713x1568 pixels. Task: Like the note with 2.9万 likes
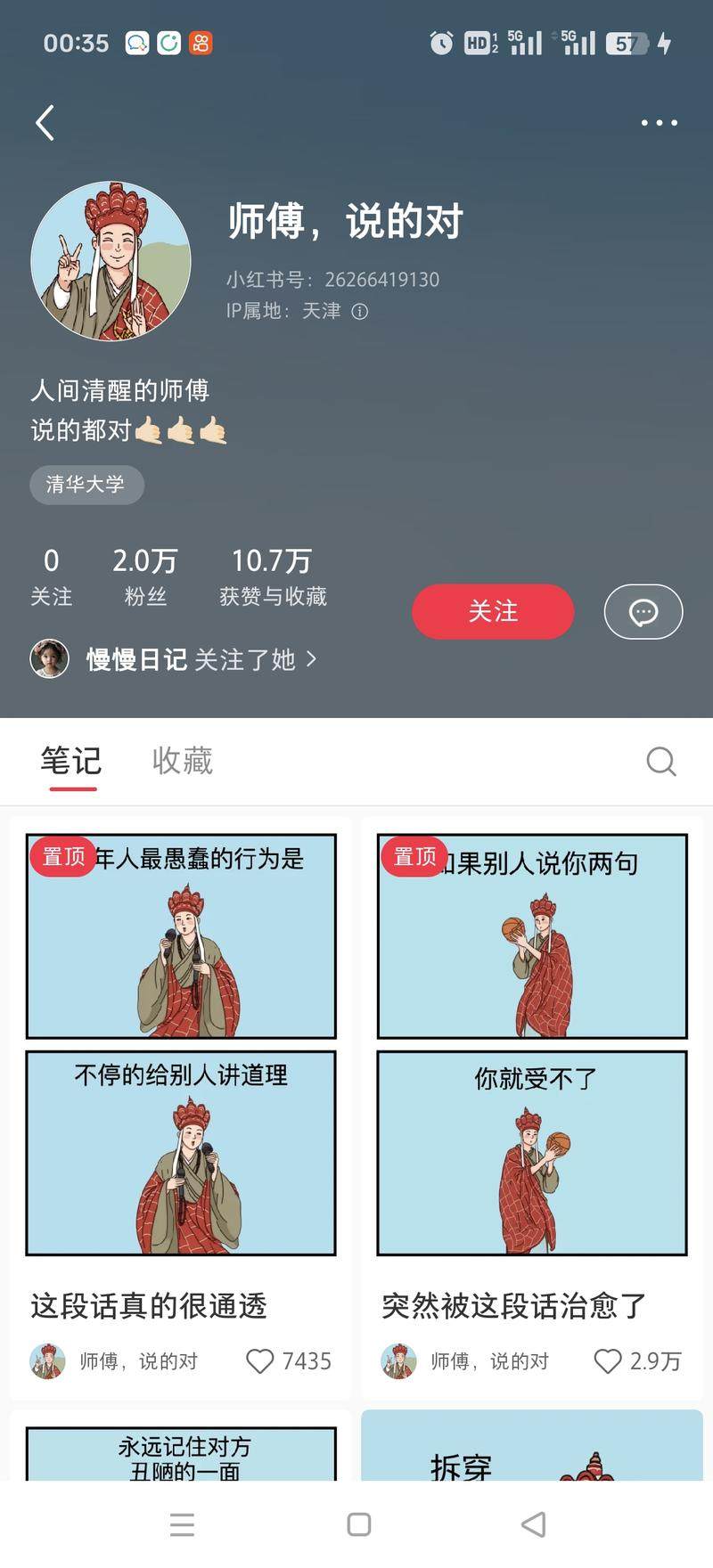coord(608,1361)
